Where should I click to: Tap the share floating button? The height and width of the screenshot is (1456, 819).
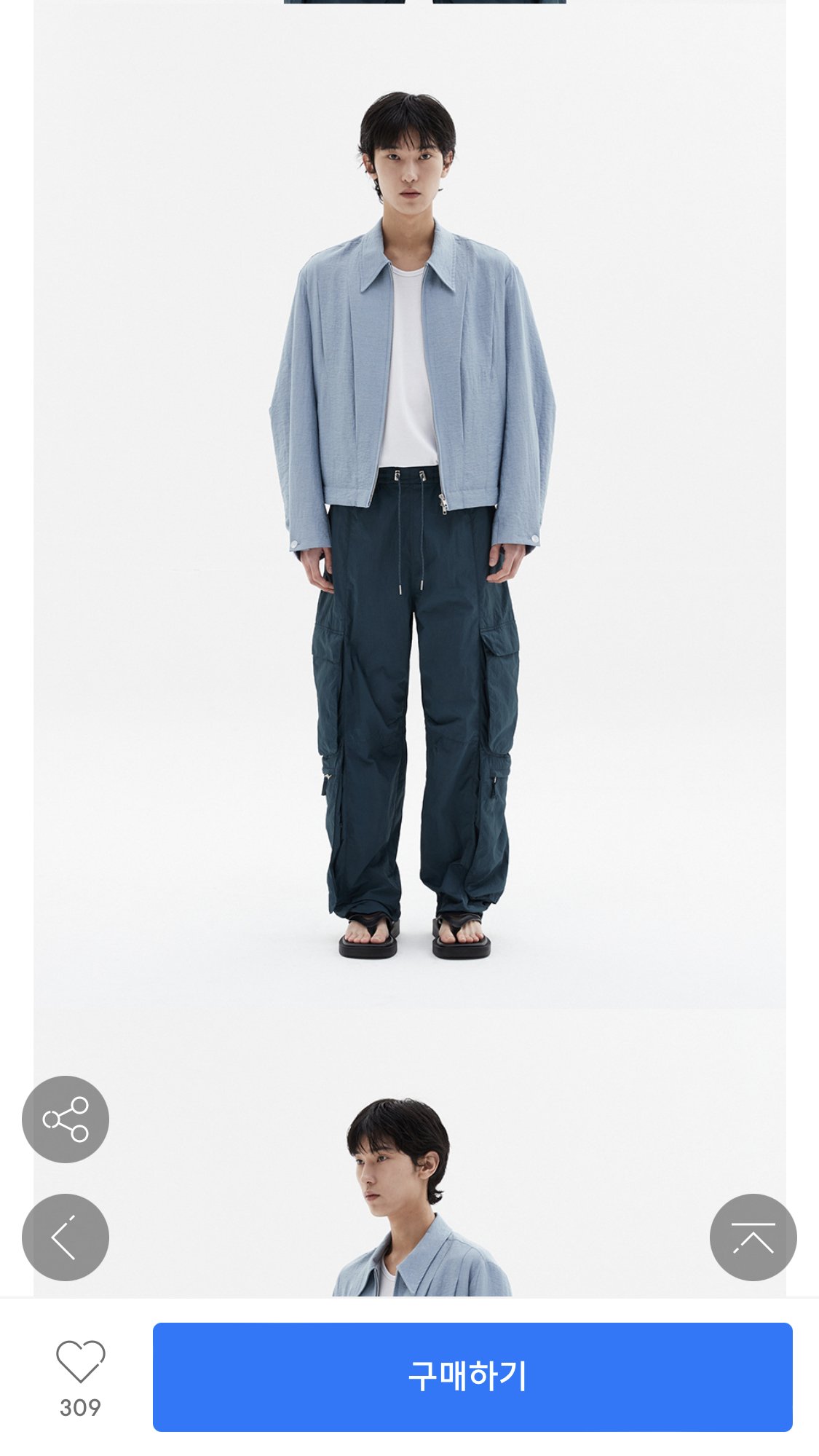66,1119
